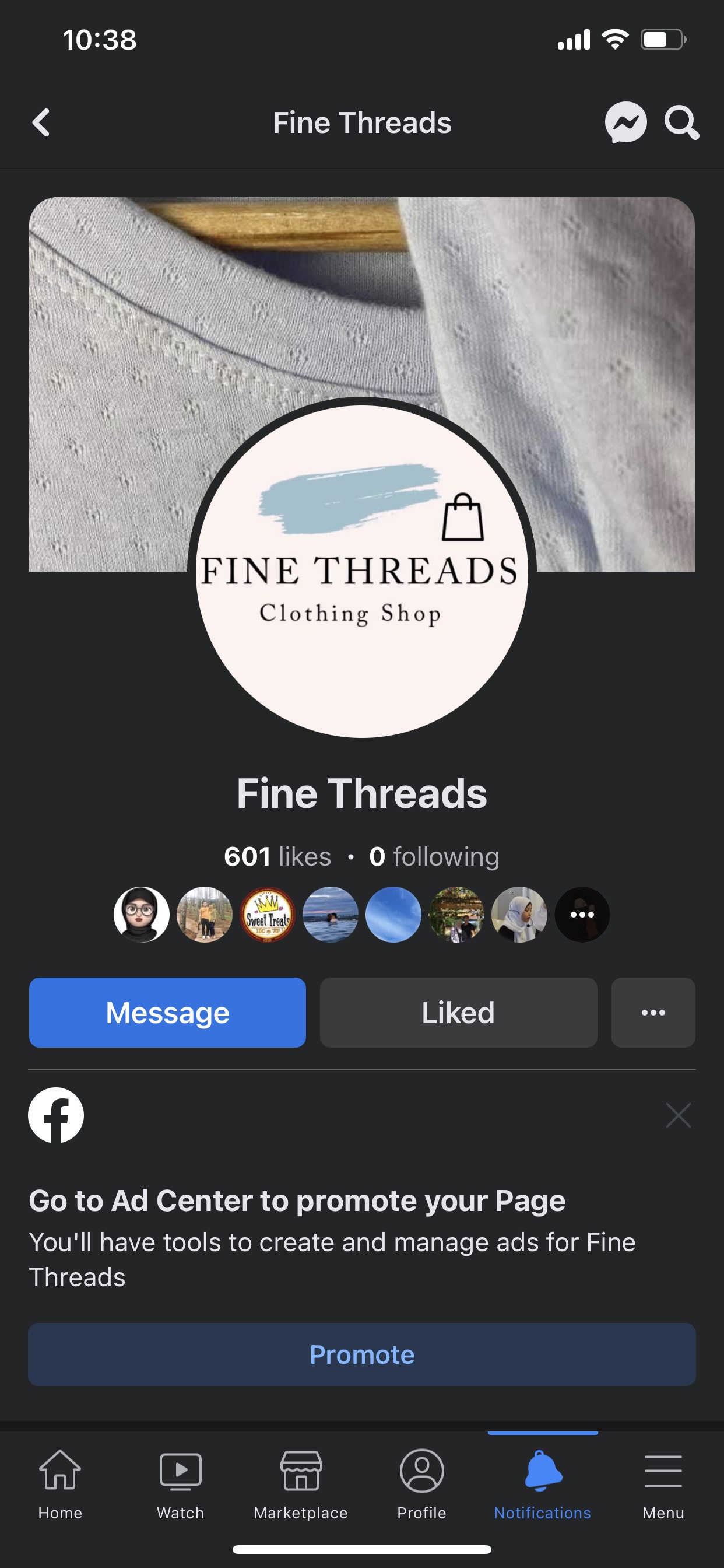Screen dimensions: 724x1568
Task: Open more page options beside Liked
Action: click(x=653, y=1013)
